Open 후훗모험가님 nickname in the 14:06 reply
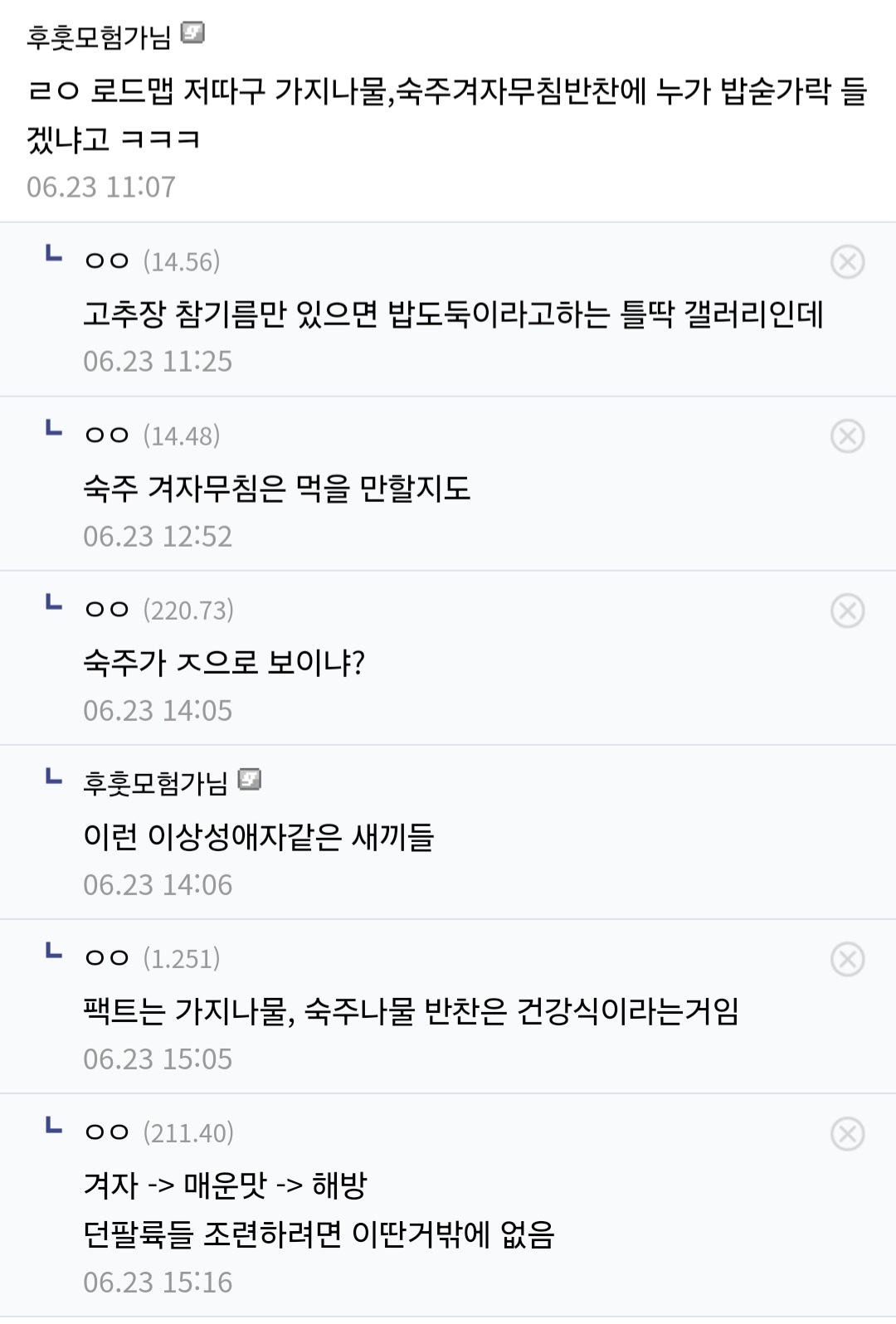Image resolution: width=896 pixels, height=1324 pixels. [x=155, y=783]
